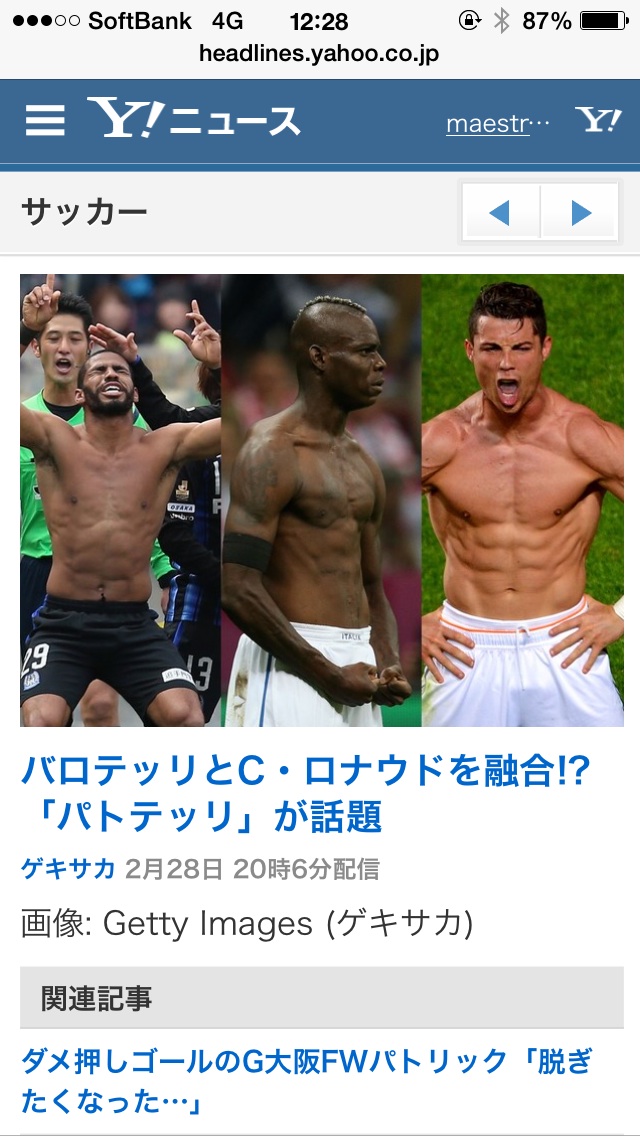Open the article photo of three players
This screenshot has width=640, height=1136.
pyautogui.click(x=321, y=500)
